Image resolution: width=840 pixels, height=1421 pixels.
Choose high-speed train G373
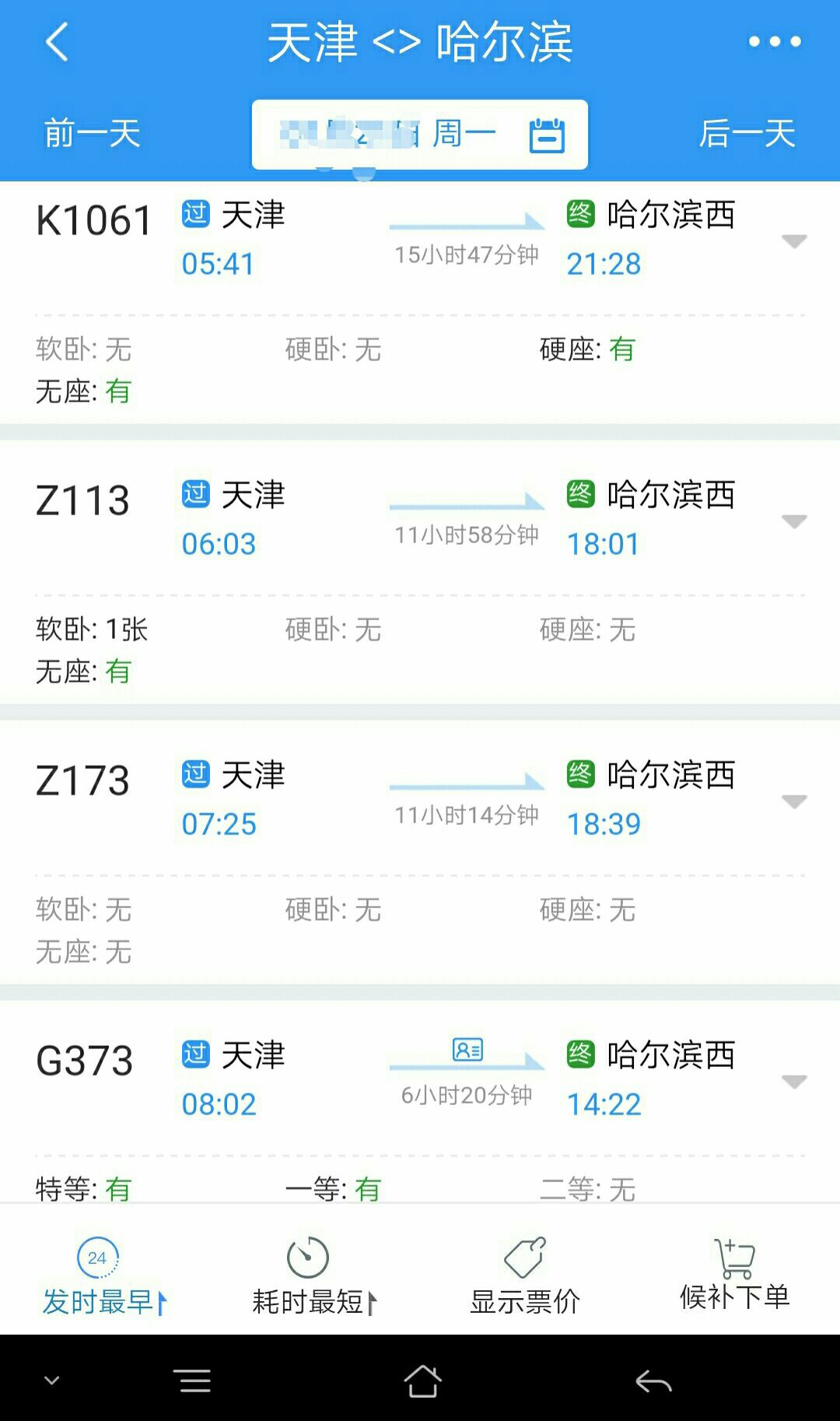pos(420,1102)
